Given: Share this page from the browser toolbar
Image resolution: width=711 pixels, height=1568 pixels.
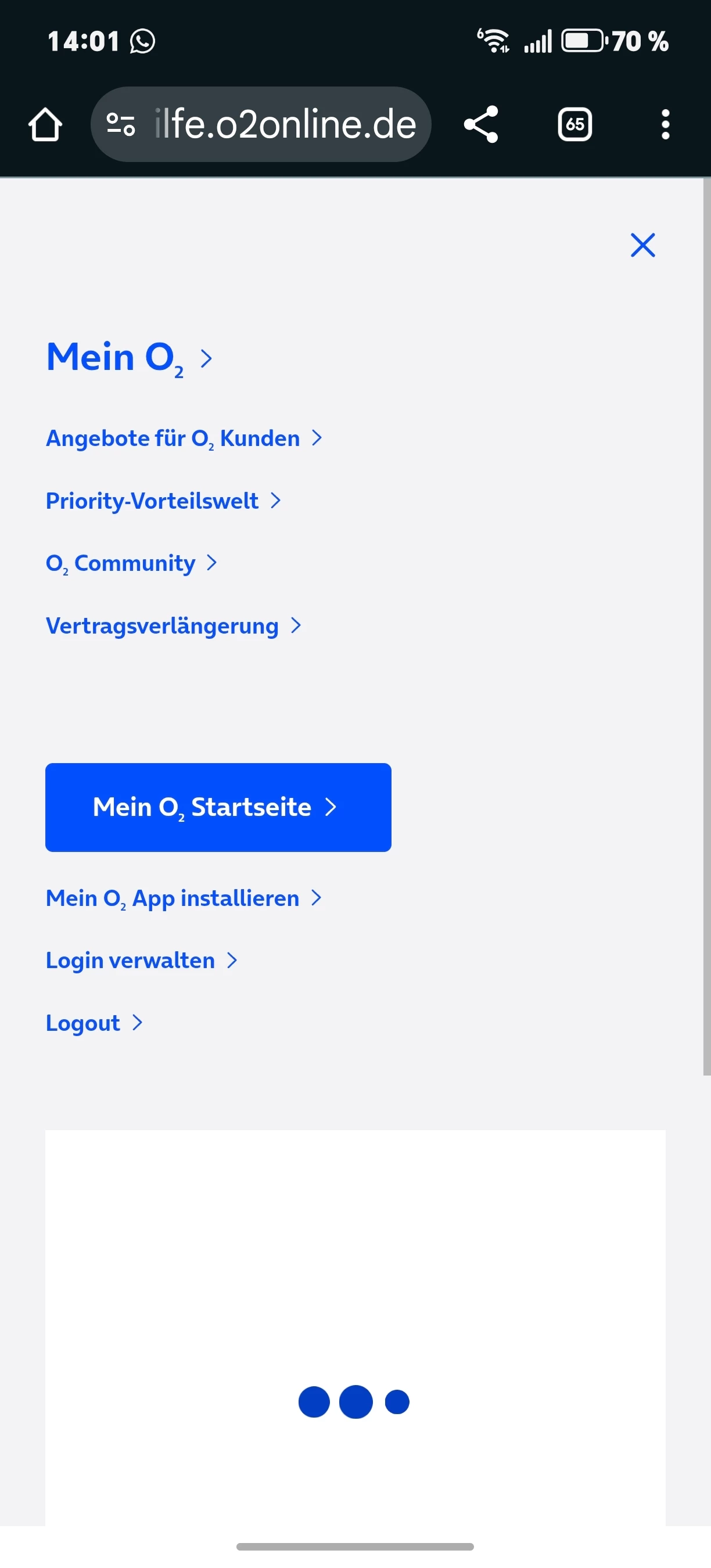Looking at the screenshot, I should coord(481,125).
